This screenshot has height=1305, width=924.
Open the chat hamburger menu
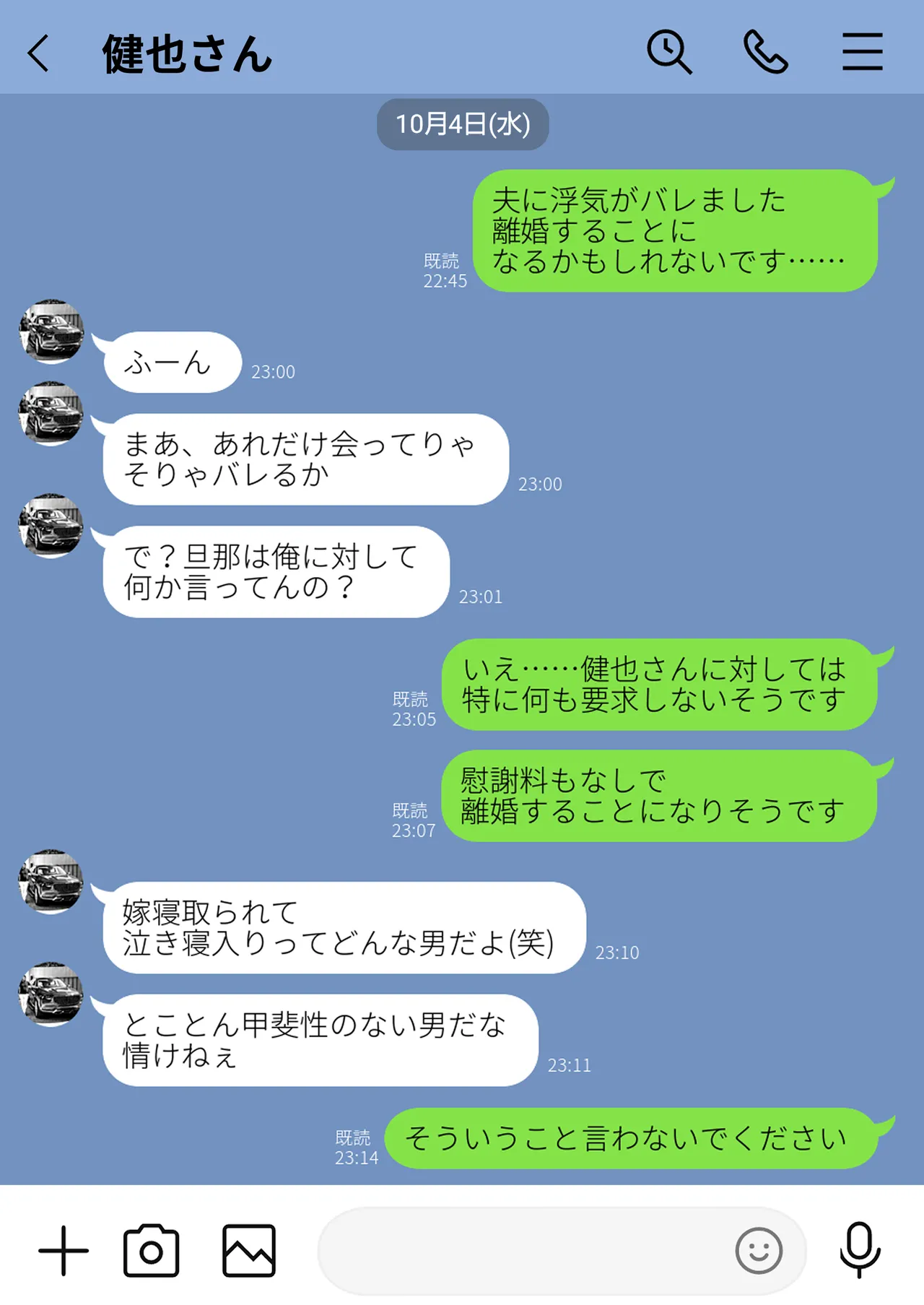pyautogui.click(x=862, y=52)
